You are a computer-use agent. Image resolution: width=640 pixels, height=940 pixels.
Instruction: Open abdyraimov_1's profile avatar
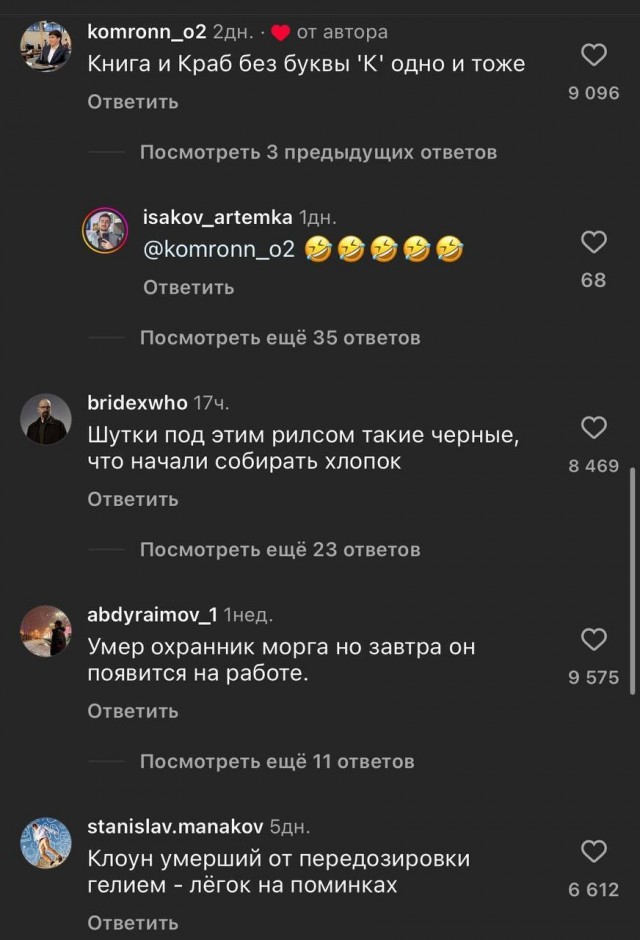click(x=46, y=631)
